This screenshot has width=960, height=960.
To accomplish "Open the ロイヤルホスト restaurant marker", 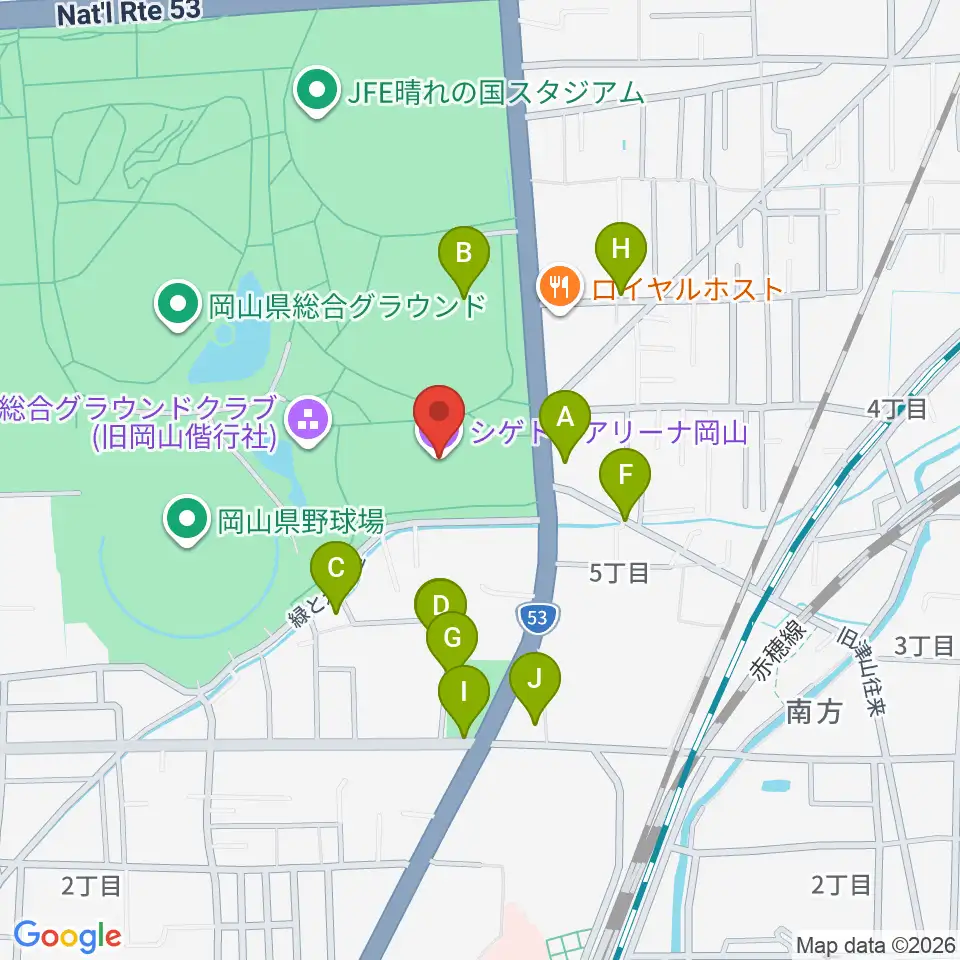I will coord(558,289).
